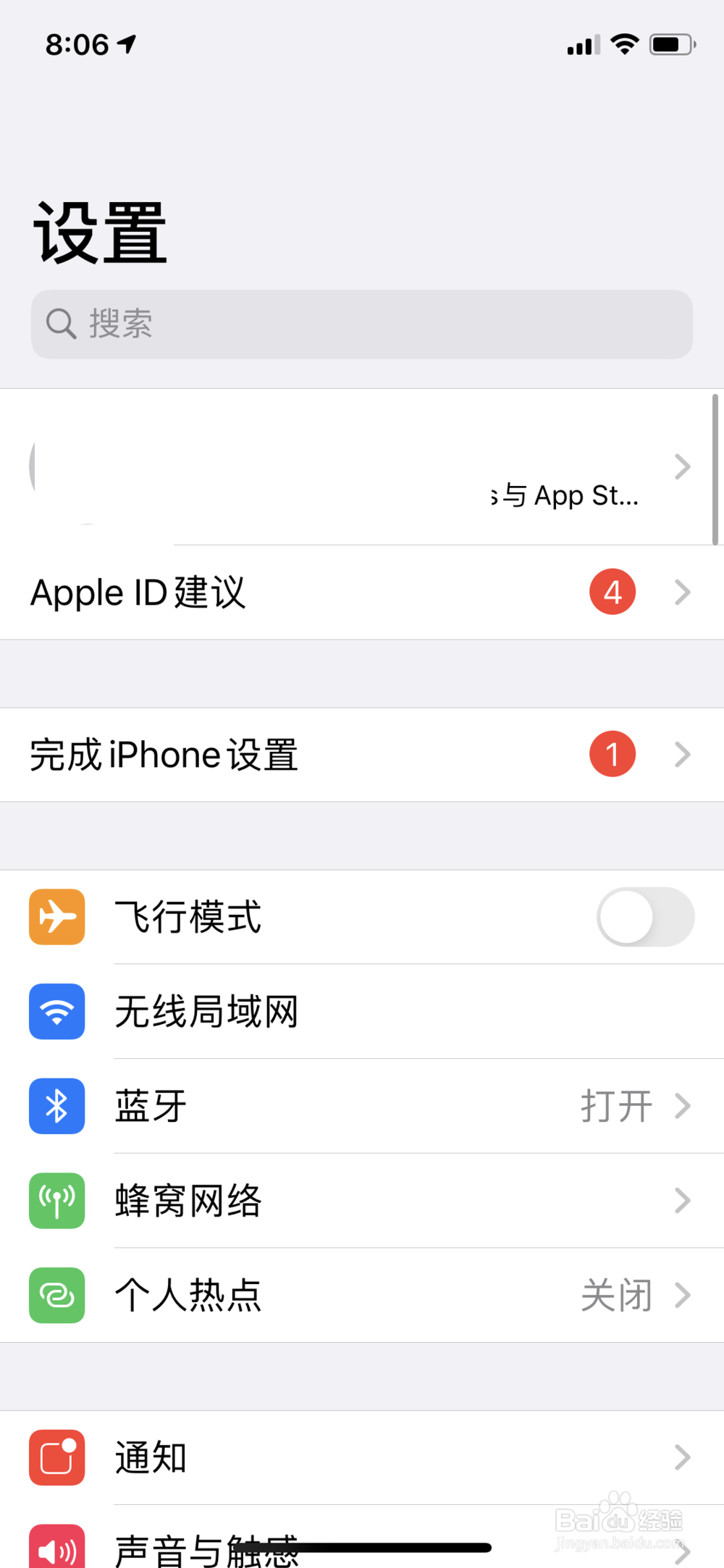
Task: Tap the Wi-Fi icon beside 无线局域网
Action: click(x=56, y=1012)
